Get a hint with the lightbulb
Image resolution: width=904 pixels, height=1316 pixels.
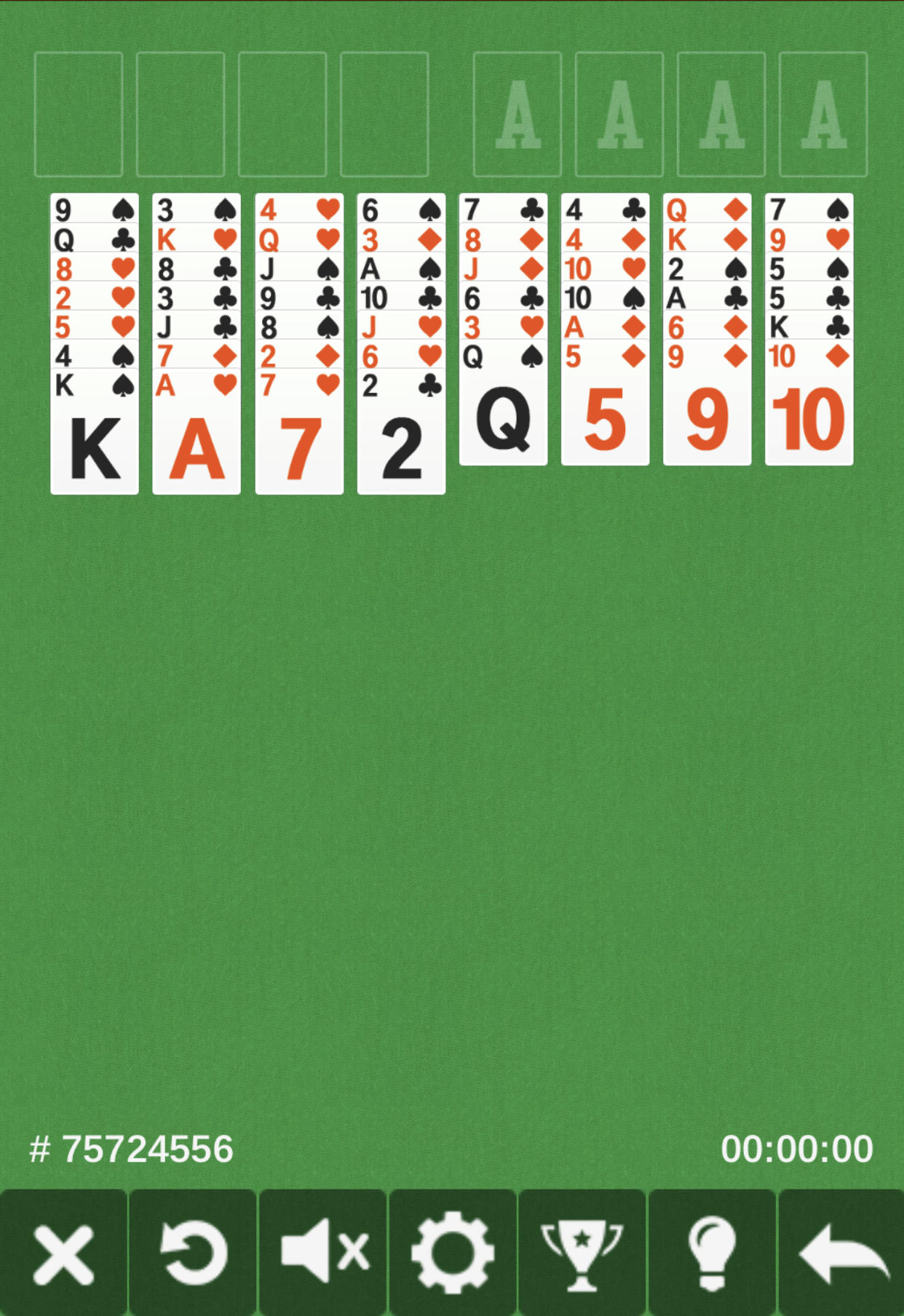(711, 1254)
